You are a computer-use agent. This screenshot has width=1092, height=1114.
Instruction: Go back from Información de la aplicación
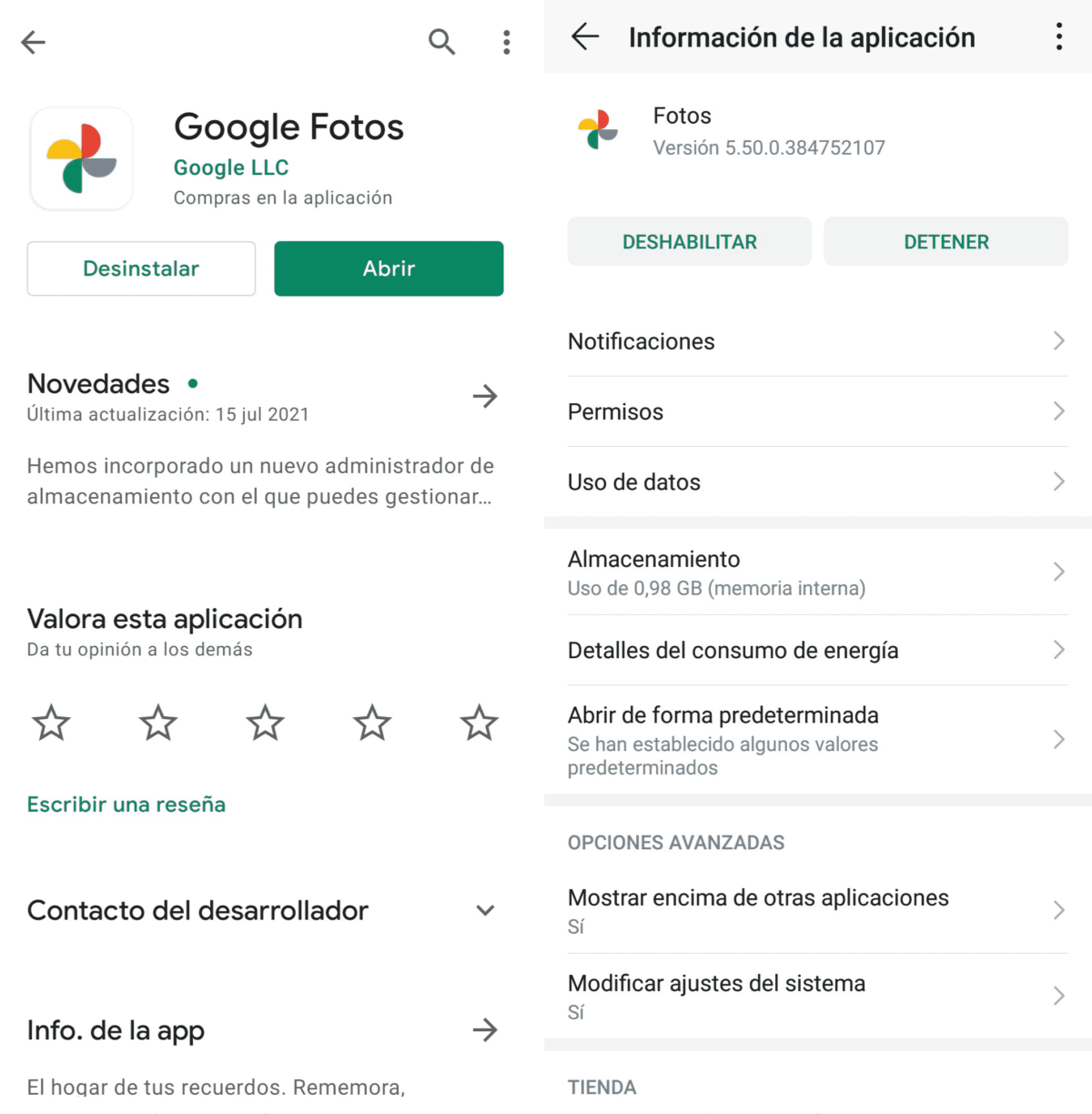point(585,37)
